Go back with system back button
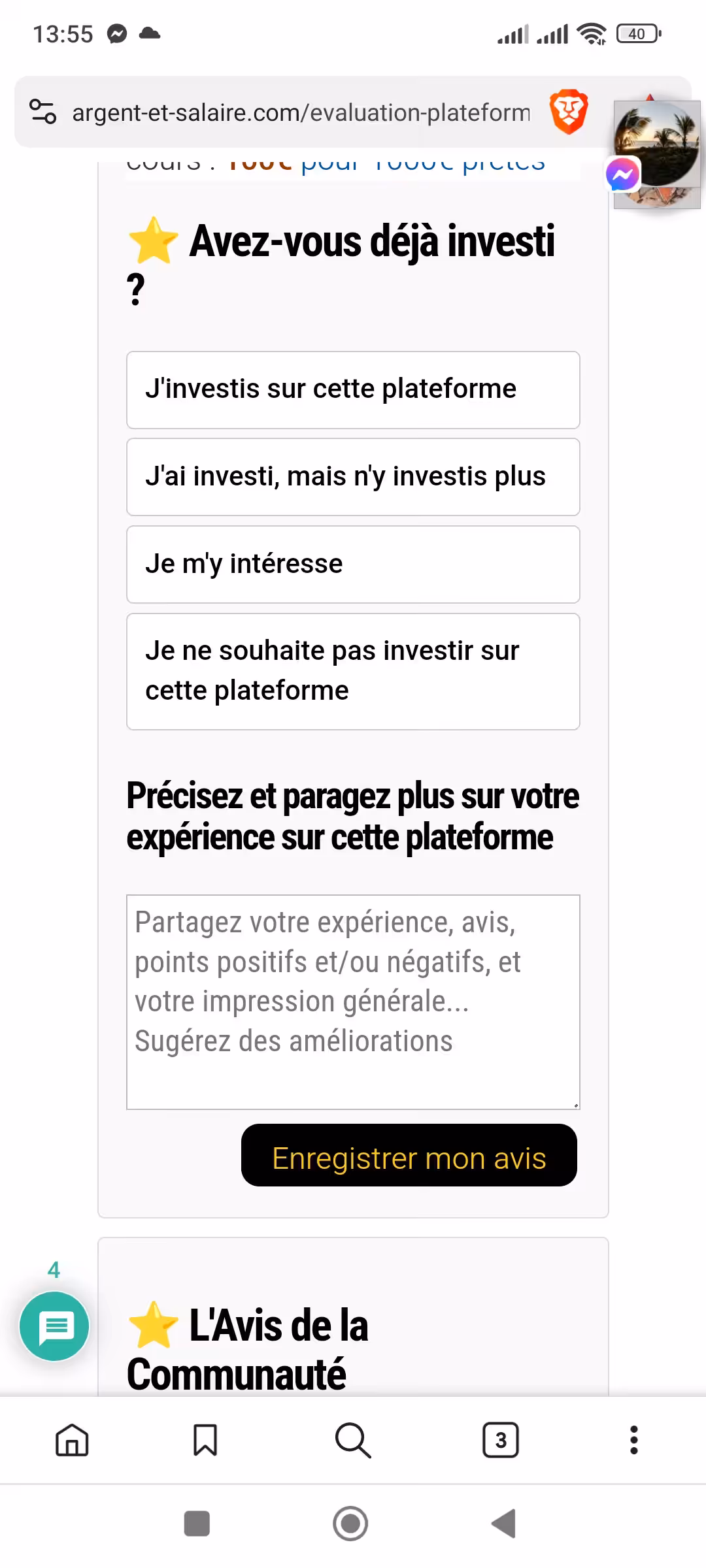The width and height of the screenshot is (706, 1568). (503, 1524)
